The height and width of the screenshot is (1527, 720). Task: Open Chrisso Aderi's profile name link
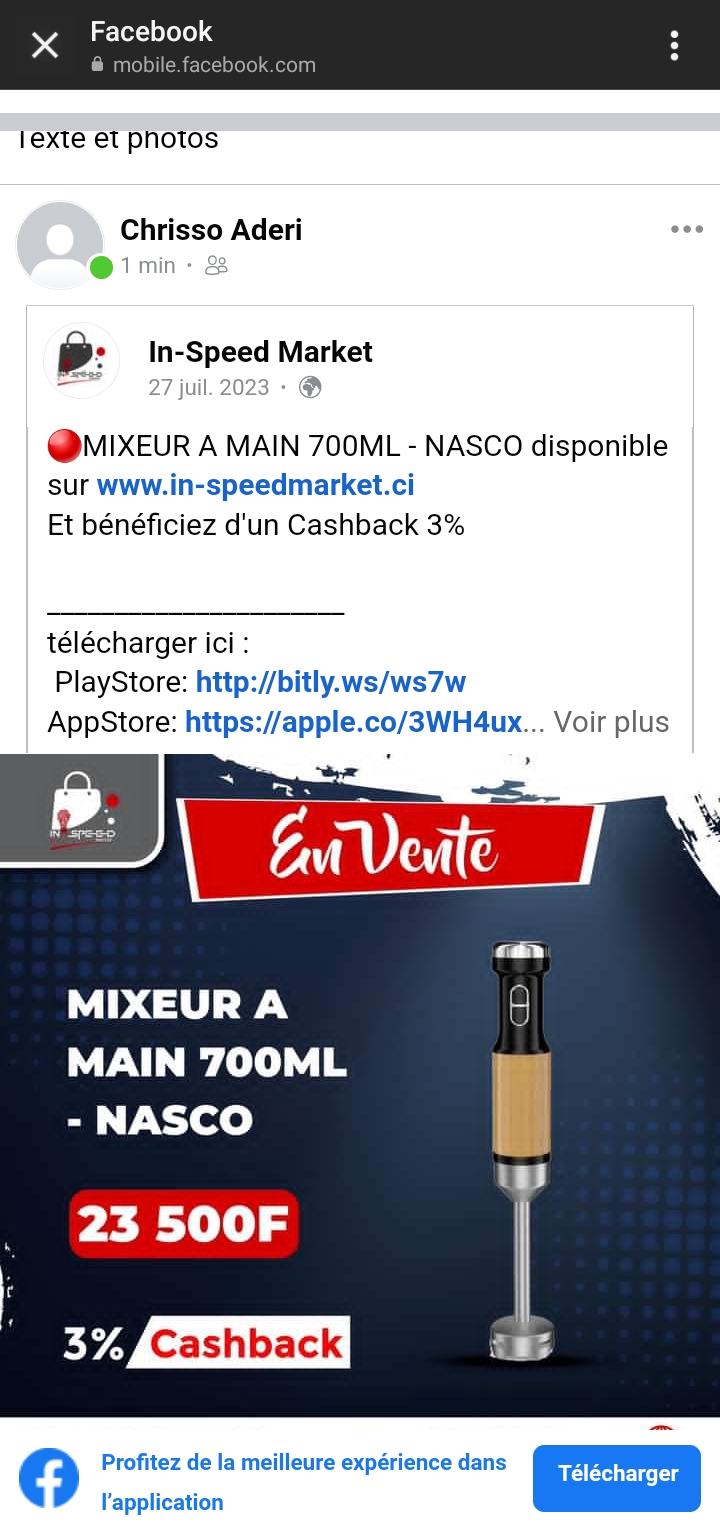tap(211, 230)
